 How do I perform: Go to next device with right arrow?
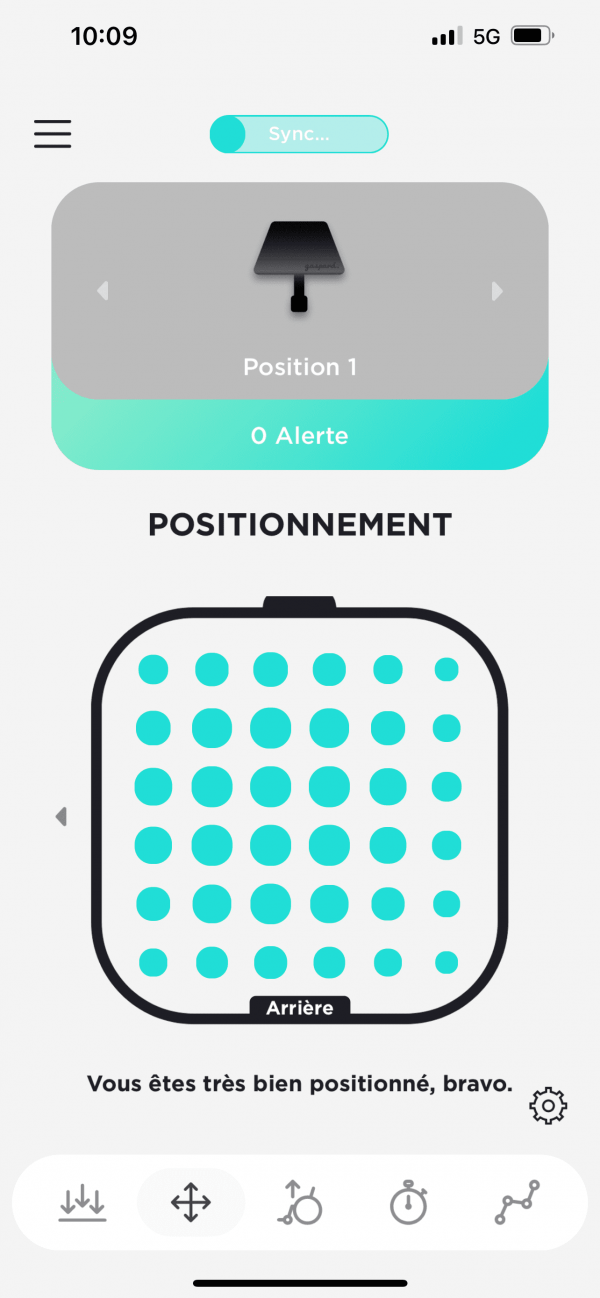coord(497,291)
